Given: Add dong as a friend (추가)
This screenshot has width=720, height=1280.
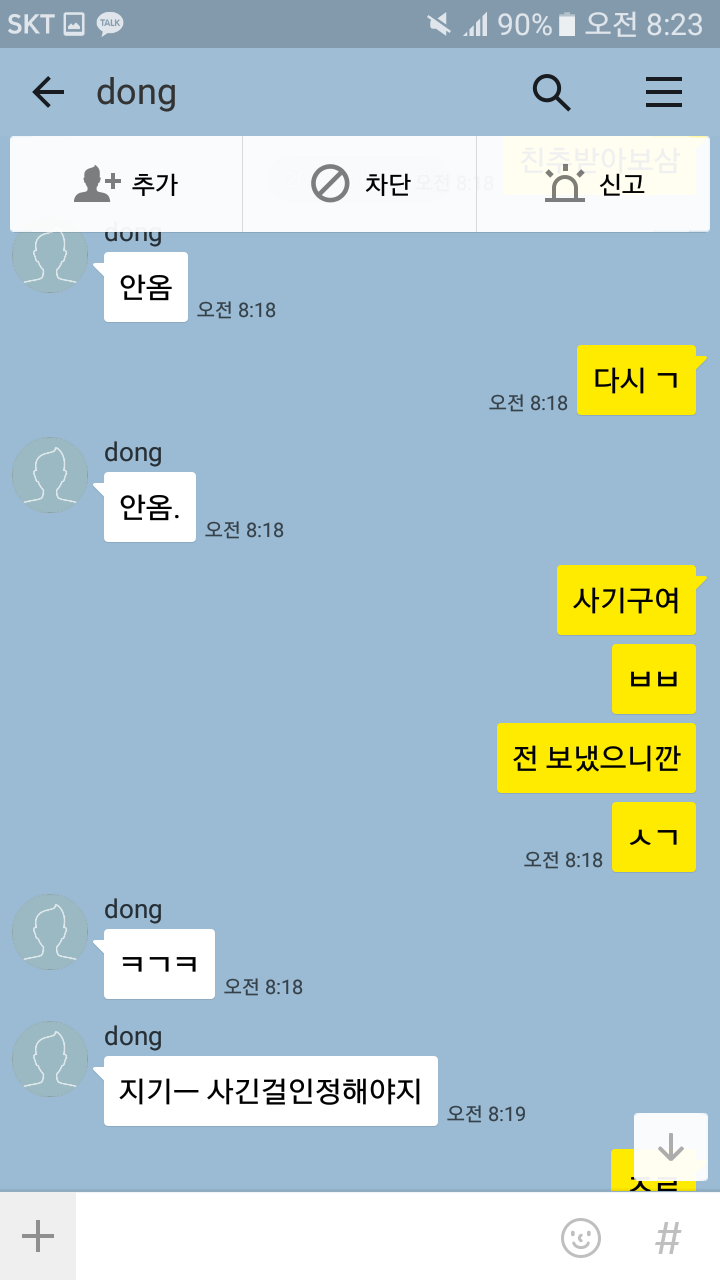Looking at the screenshot, I should pyautogui.click(x=126, y=184).
